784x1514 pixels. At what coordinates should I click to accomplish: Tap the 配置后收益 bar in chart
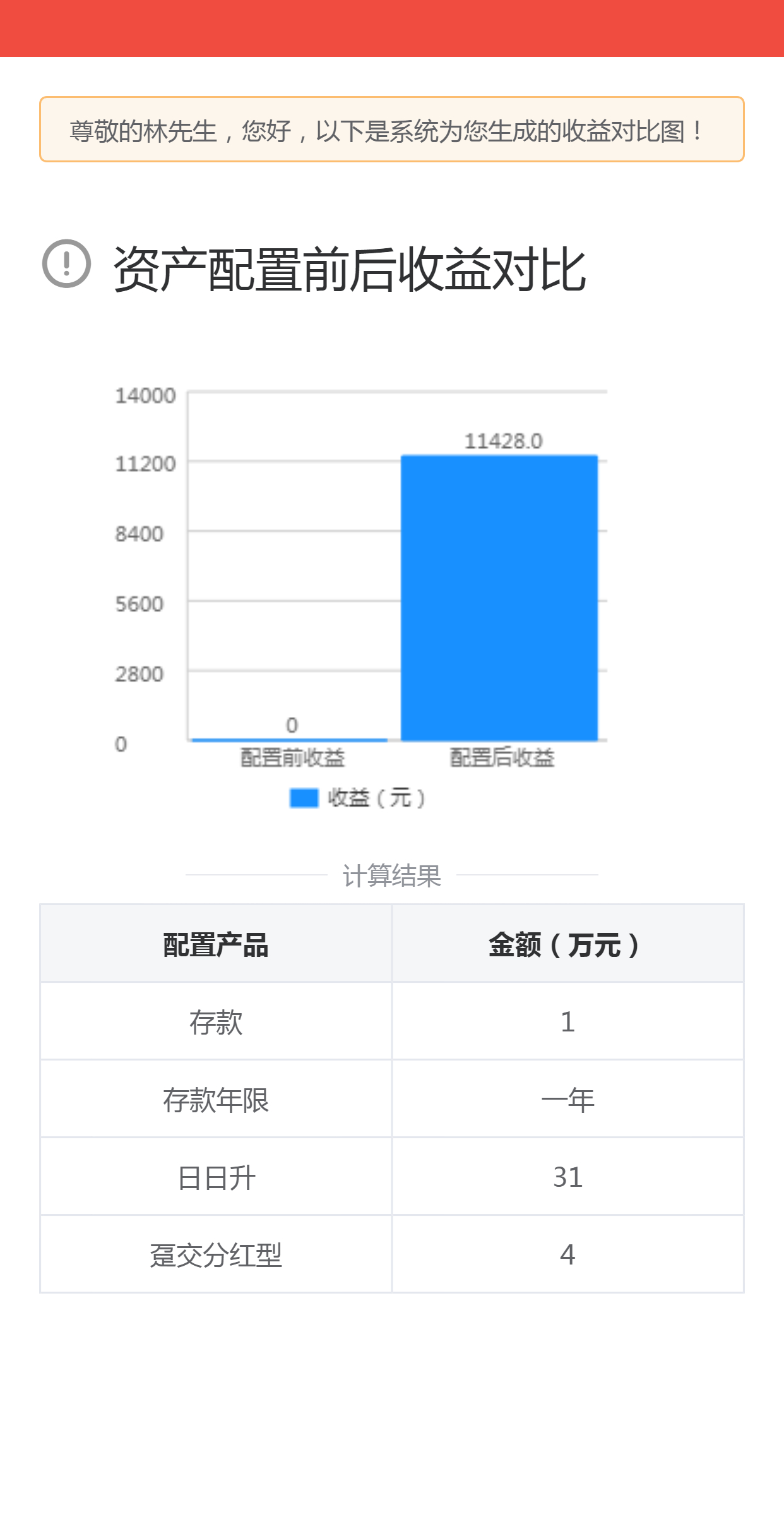(x=499, y=598)
